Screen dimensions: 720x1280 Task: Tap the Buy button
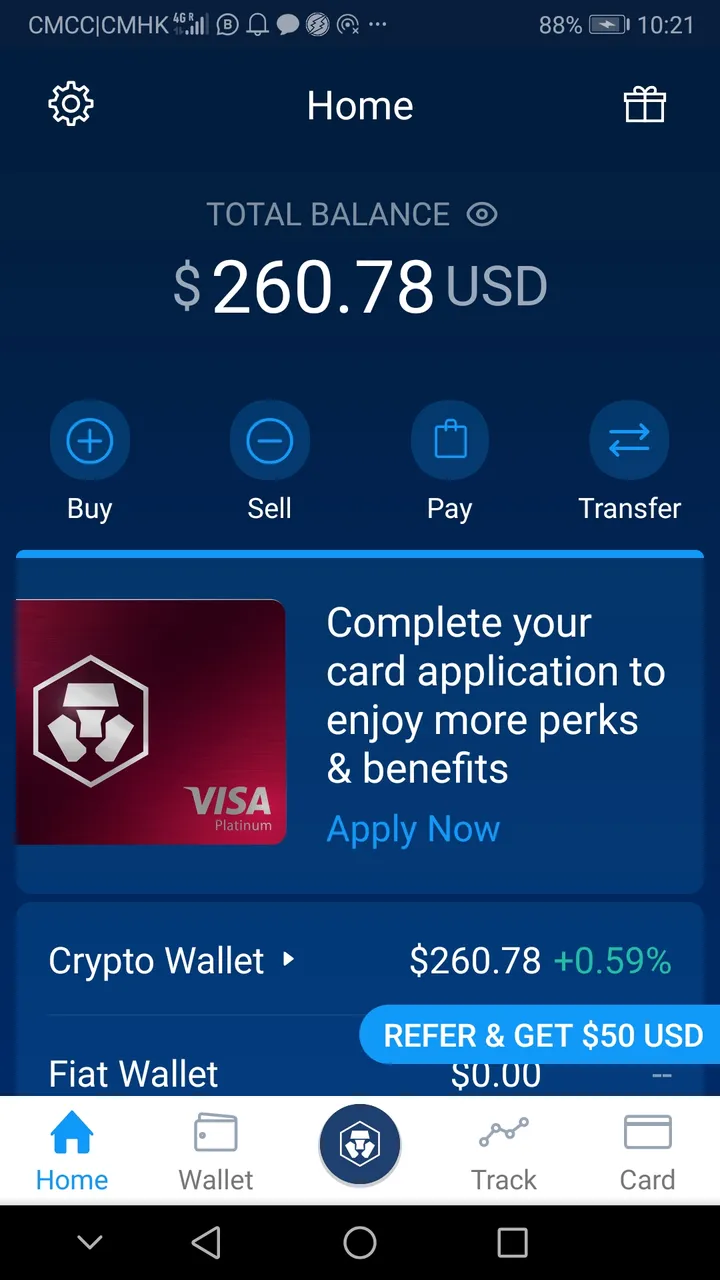[90, 441]
